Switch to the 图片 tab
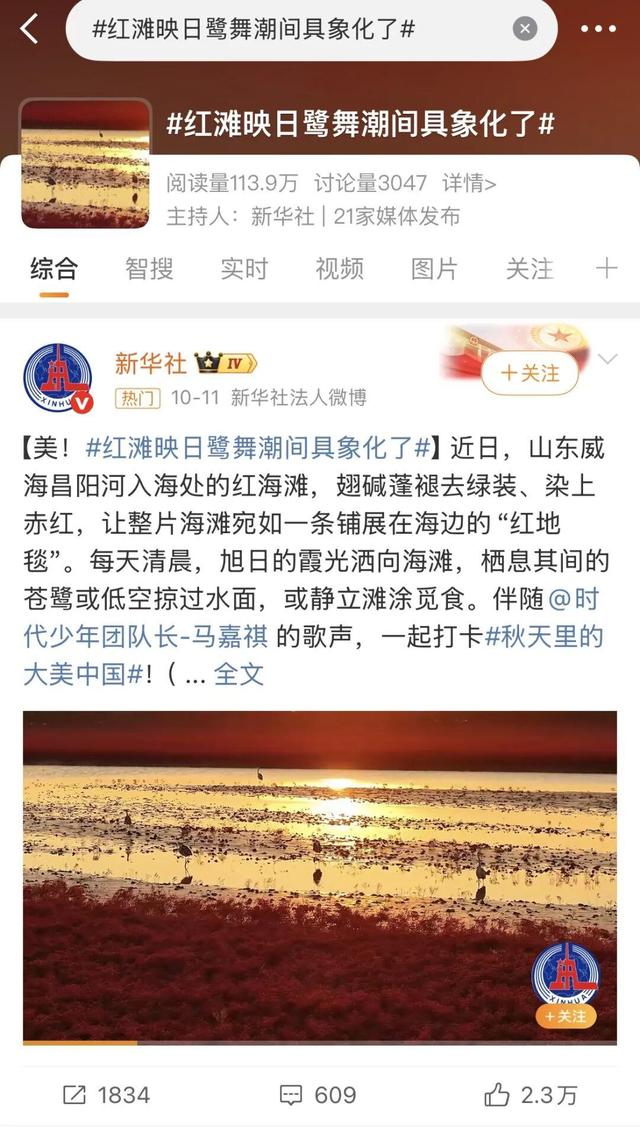The height and width of the screenshot is (1132, 640). pyautogui.click(x=434, y=268)
